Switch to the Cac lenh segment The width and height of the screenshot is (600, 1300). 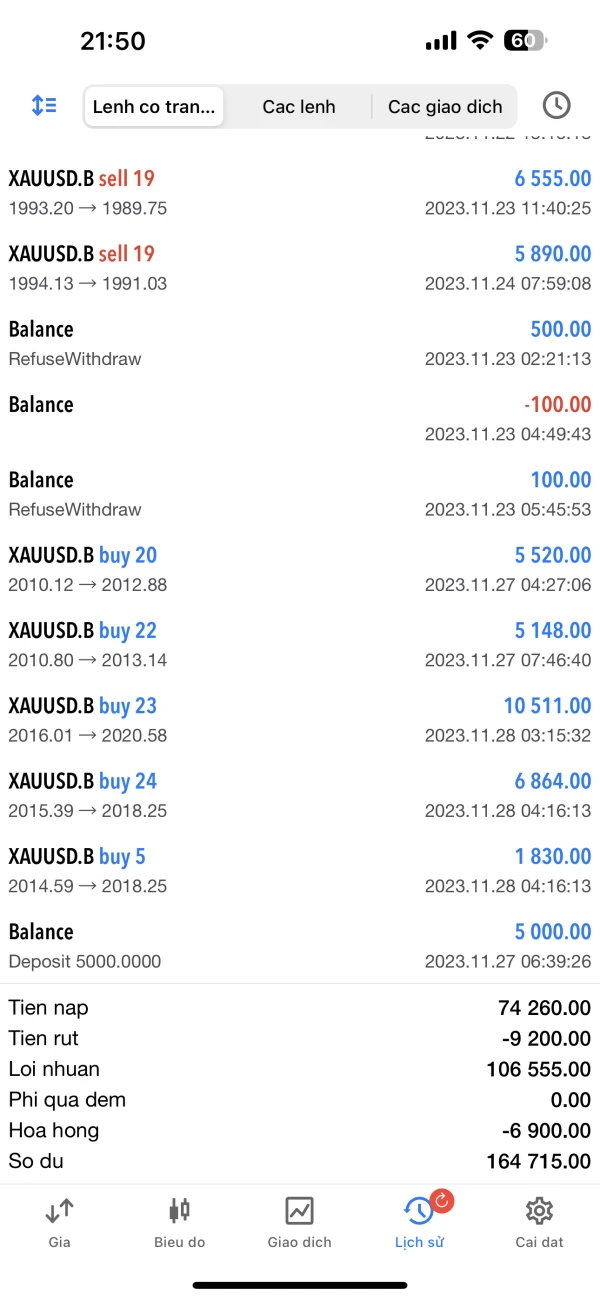[x=299, y=106]
